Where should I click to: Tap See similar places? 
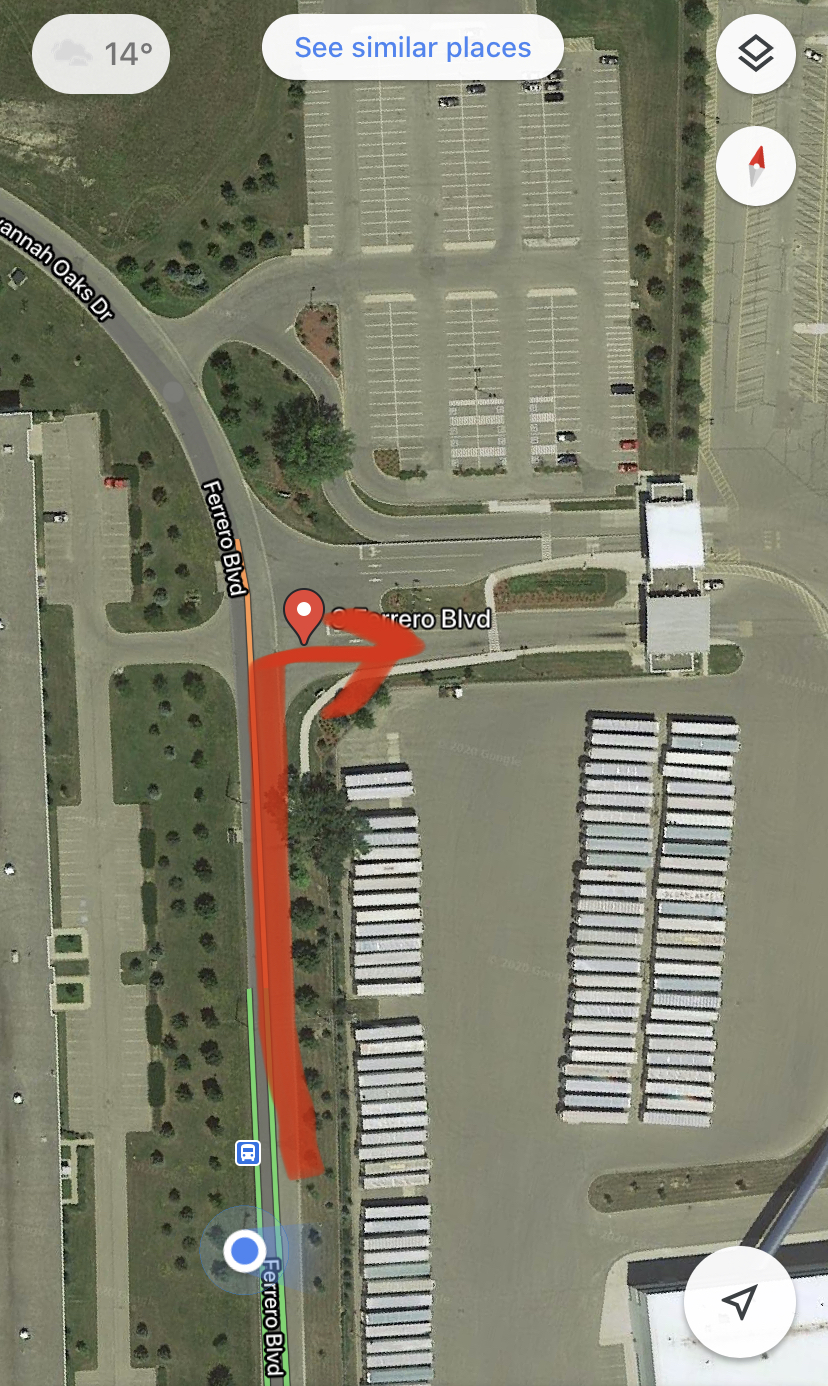pos(412,47)
